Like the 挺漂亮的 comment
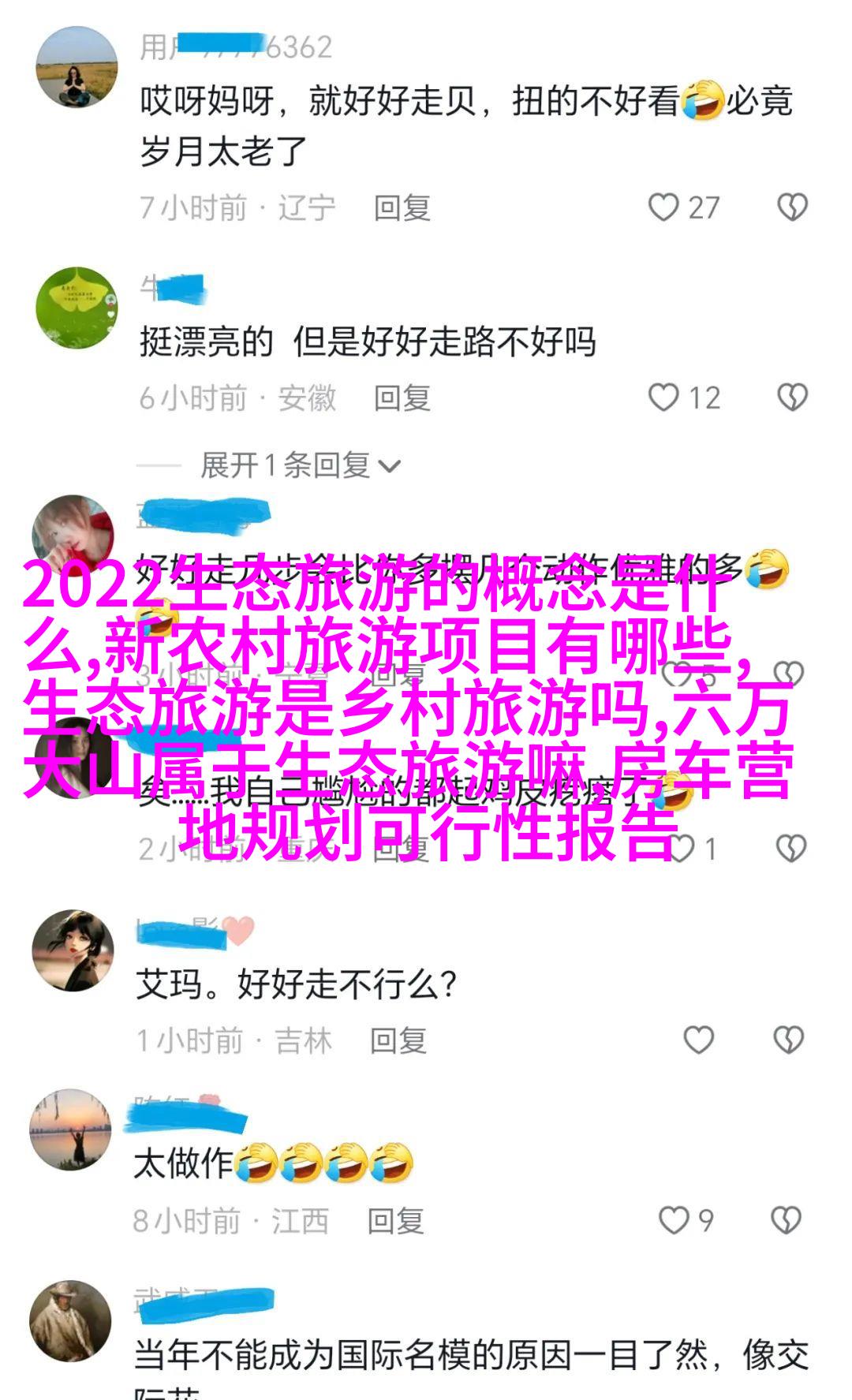This screenshot has height=1400, width=852. [x=663, y=398]
